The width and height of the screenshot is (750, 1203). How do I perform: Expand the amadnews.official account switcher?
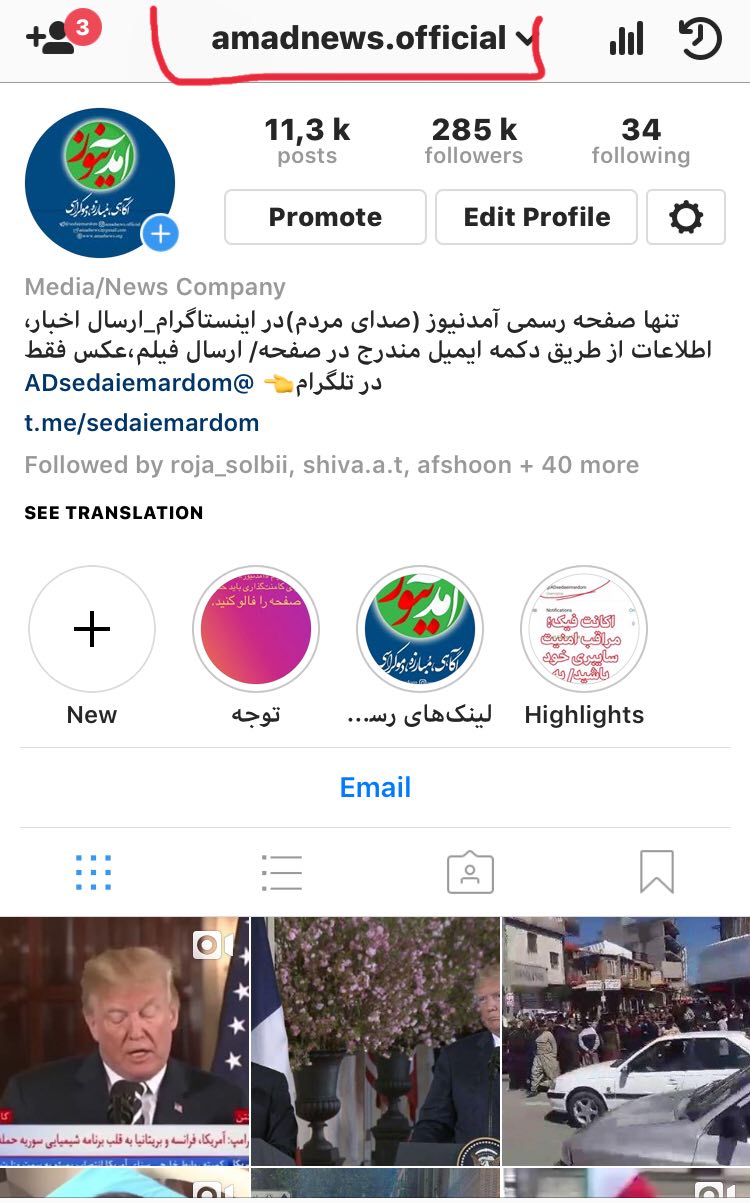[372, 40]
